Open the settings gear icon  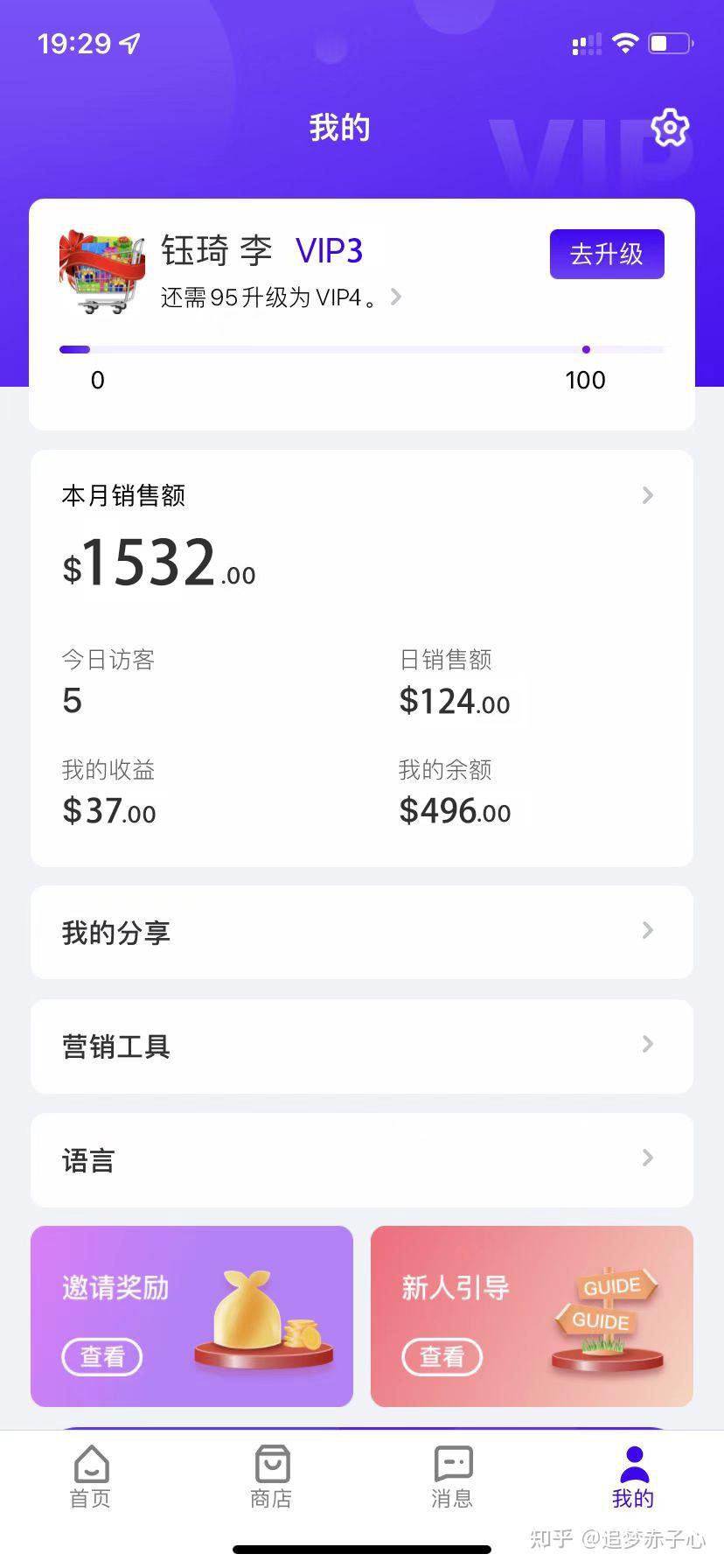tap(670, 129)
